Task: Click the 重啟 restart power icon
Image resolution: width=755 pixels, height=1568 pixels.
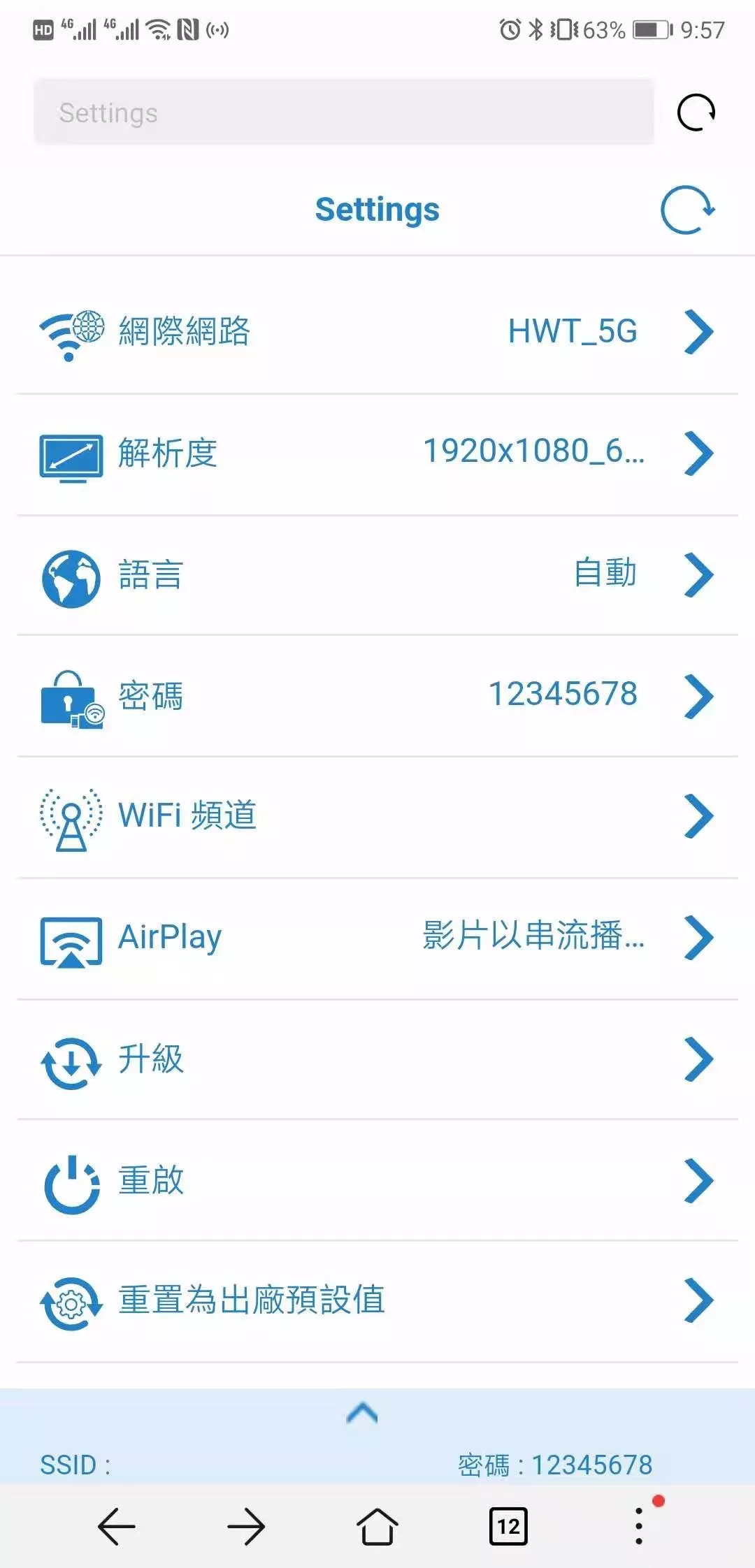Action: 71,1181
